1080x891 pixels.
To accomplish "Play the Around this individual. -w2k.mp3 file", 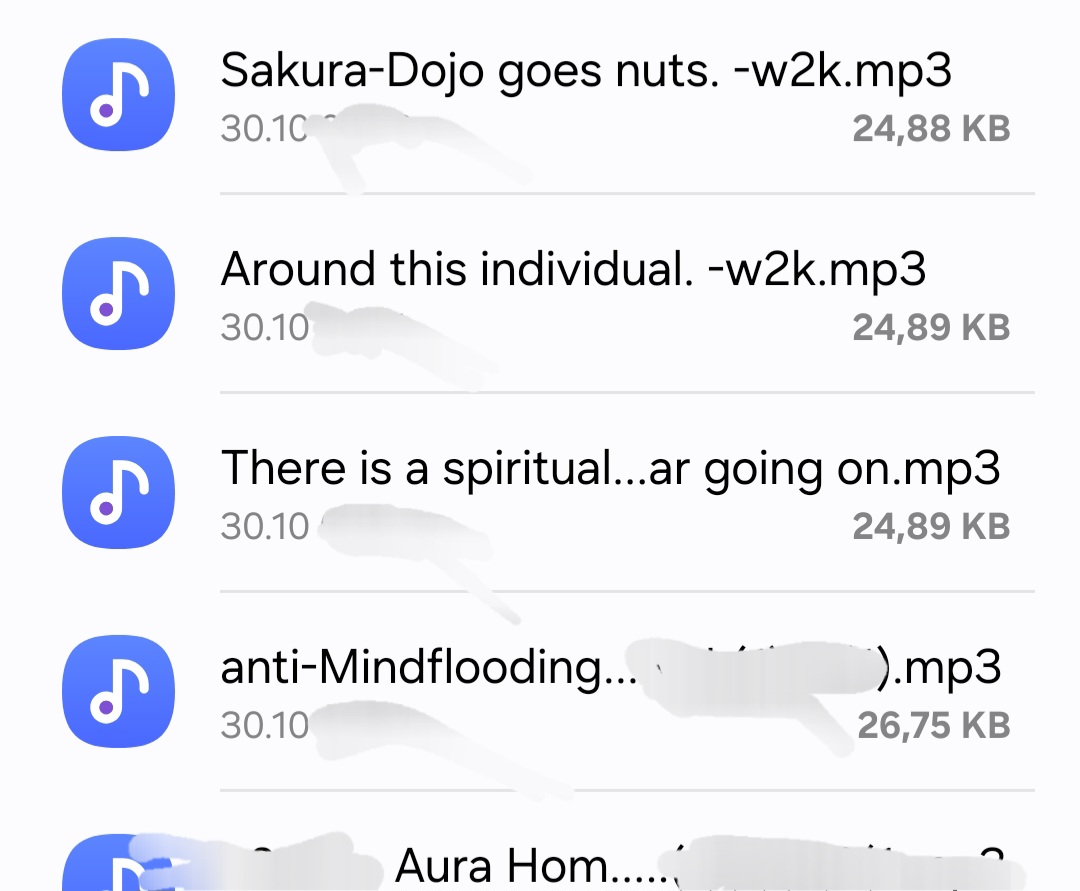I will [573, 269].
